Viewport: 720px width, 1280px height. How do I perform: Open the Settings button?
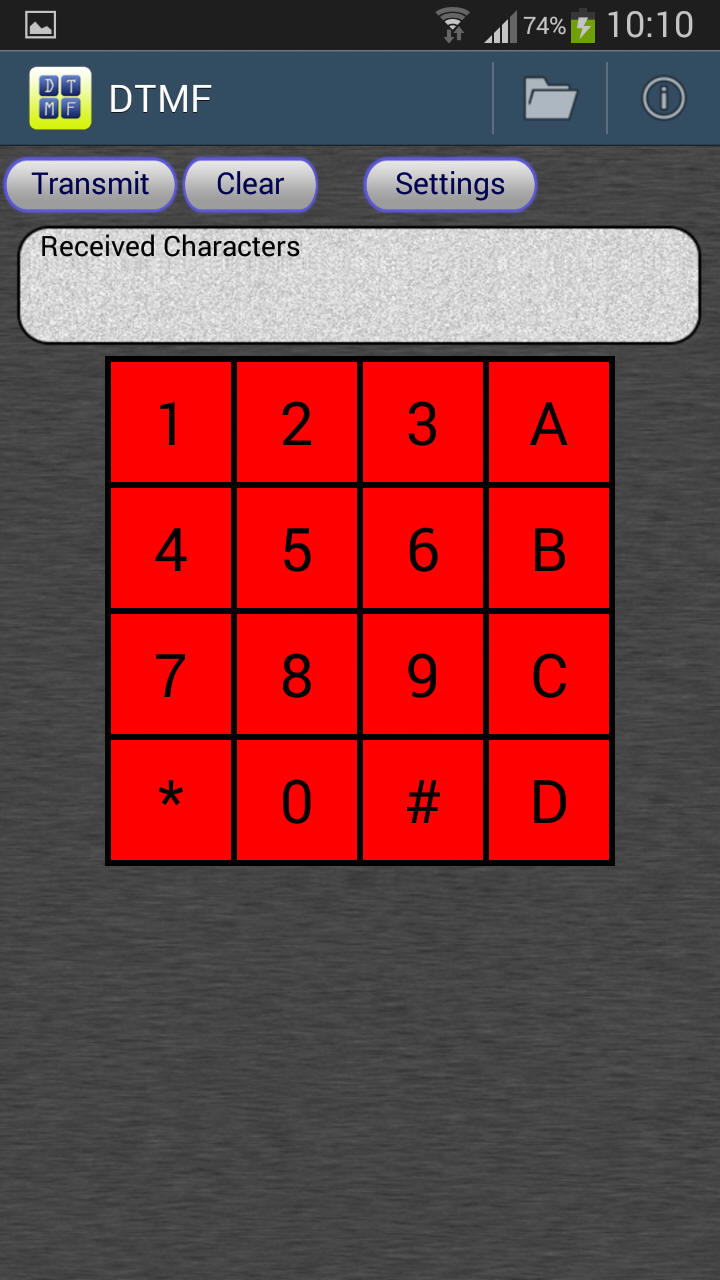coord(450,185)
